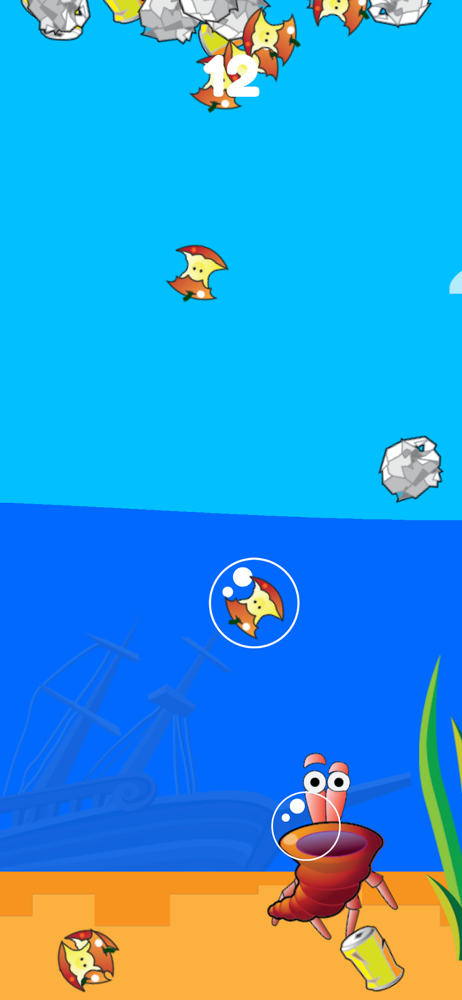The width and height of the screenshot is (462, 1000).
Task: Tap the bubble holding the apple core
Action: (x=254, y=603)
